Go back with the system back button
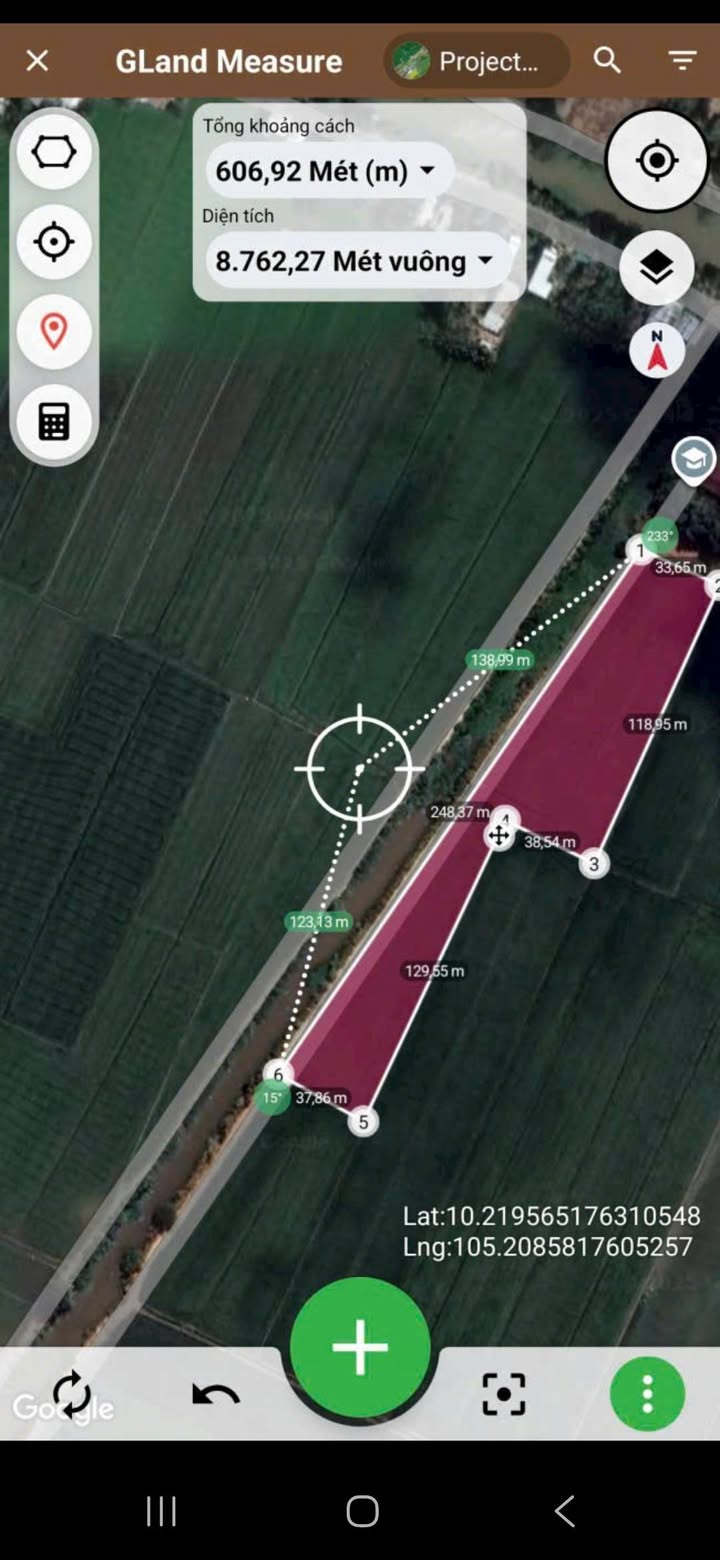This screenshot has height=1560, width=720. [x=565, y=1511]
